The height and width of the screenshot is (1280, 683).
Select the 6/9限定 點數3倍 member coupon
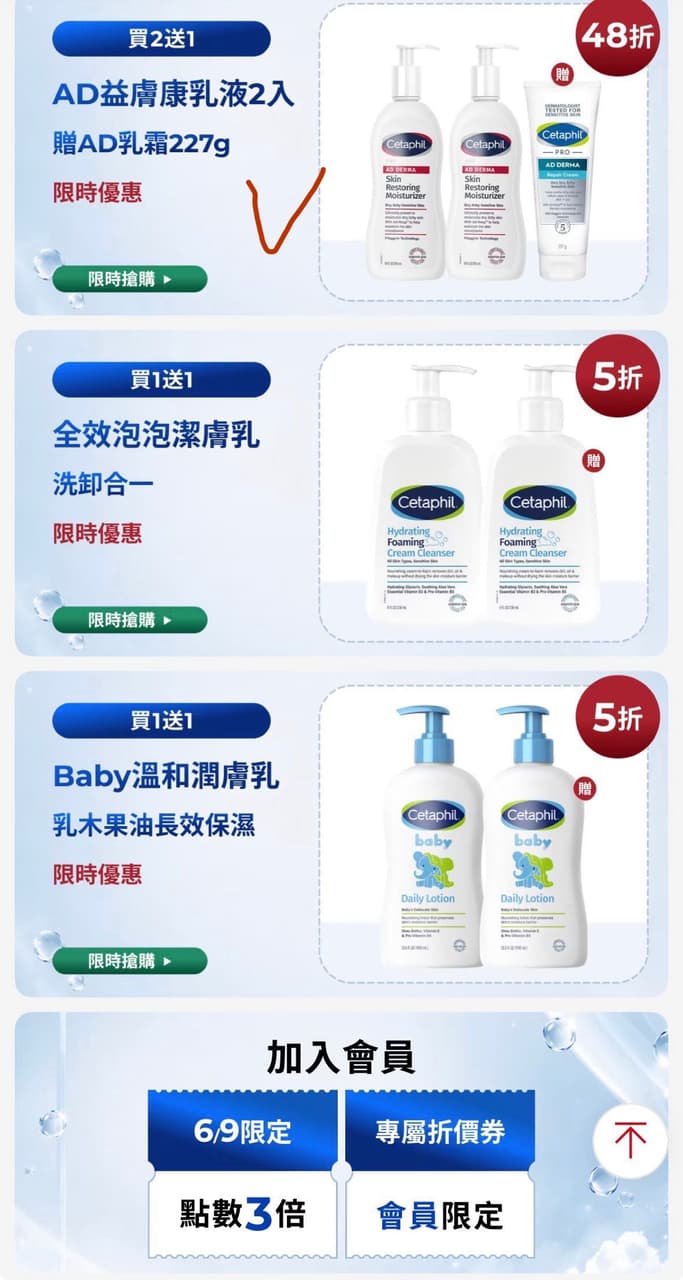point(243,1173)
